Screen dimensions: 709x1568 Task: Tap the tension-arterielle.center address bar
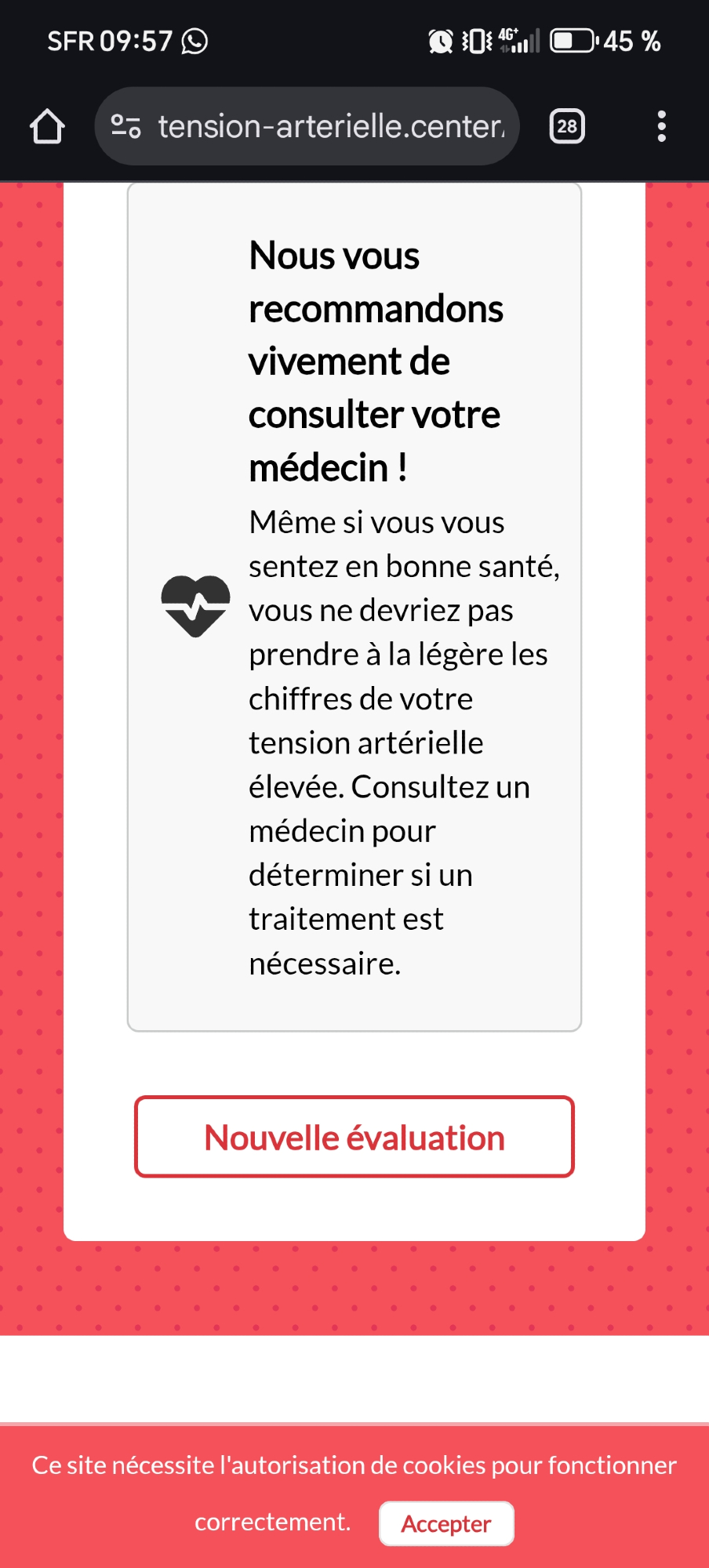click(x=329, y=126)
